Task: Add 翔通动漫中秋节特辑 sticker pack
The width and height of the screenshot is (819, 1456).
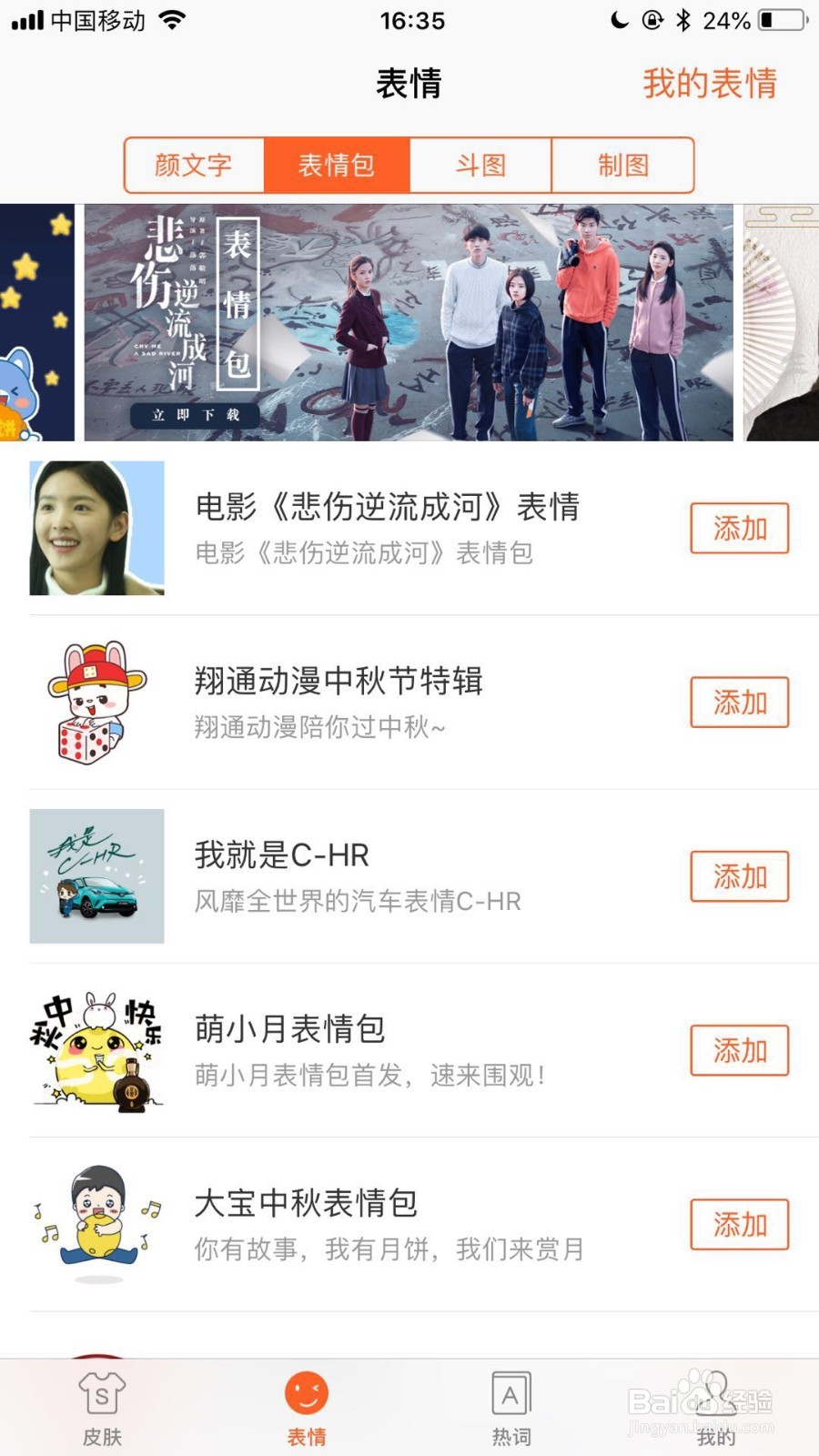Action: 739,702
